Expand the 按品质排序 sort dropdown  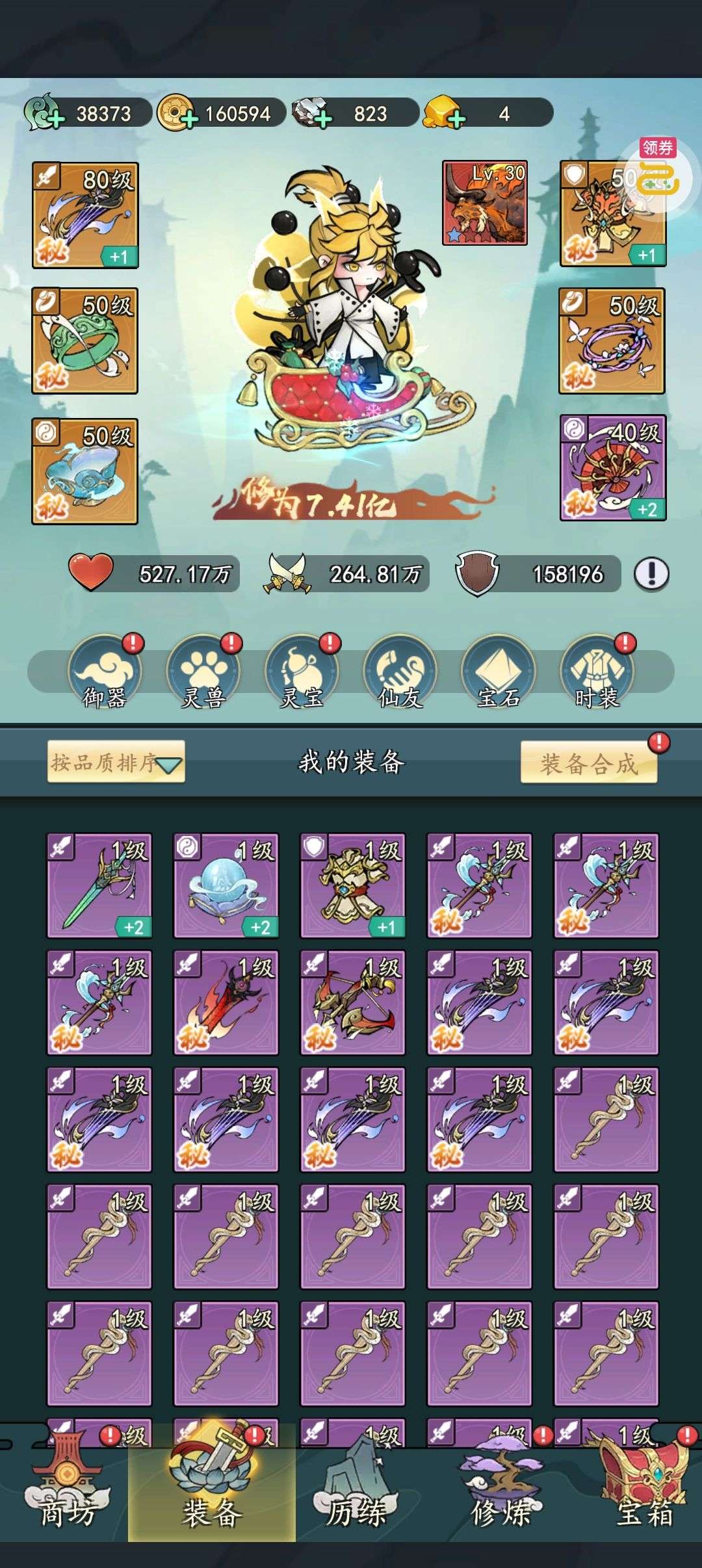pyautogui.click(x=116, y=761)
